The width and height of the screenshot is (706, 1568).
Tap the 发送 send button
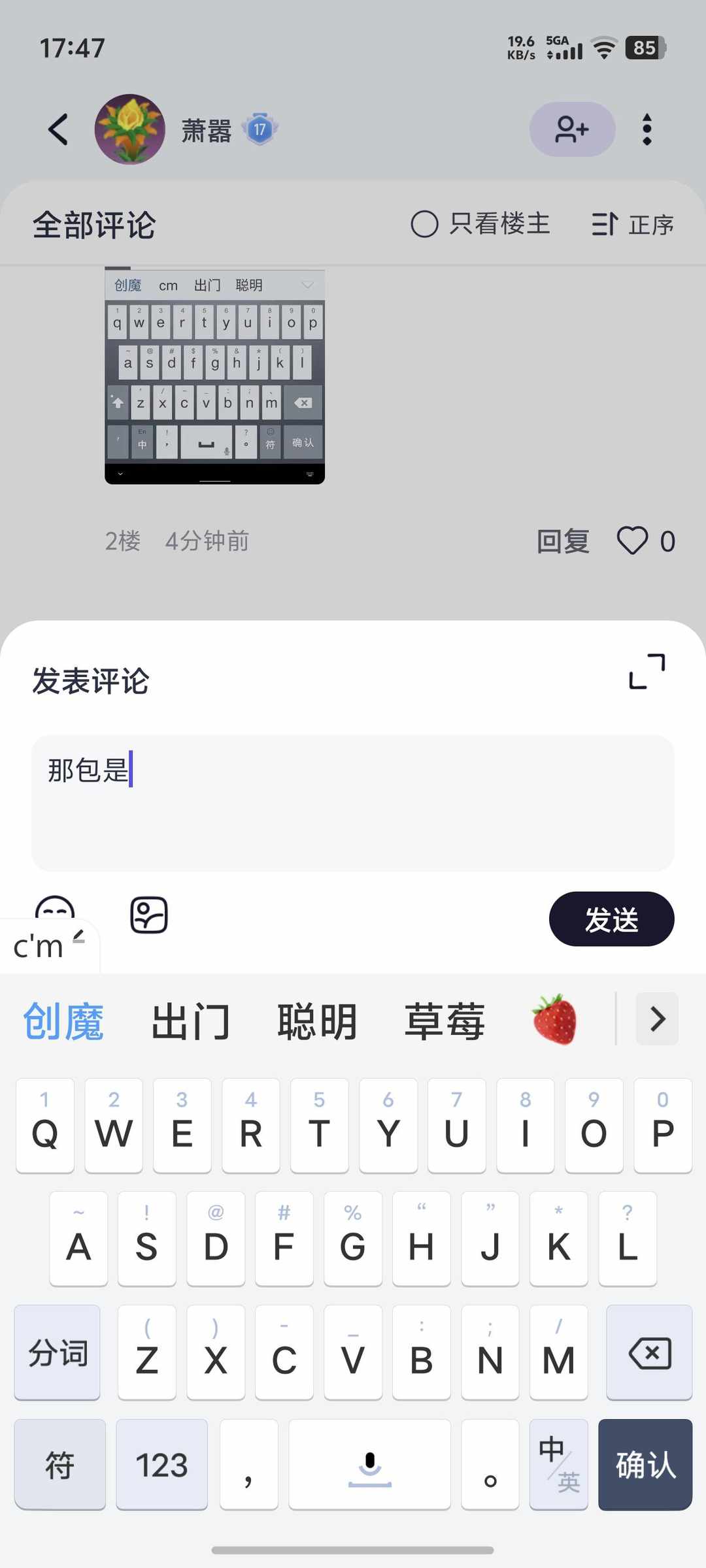(611, 919)
